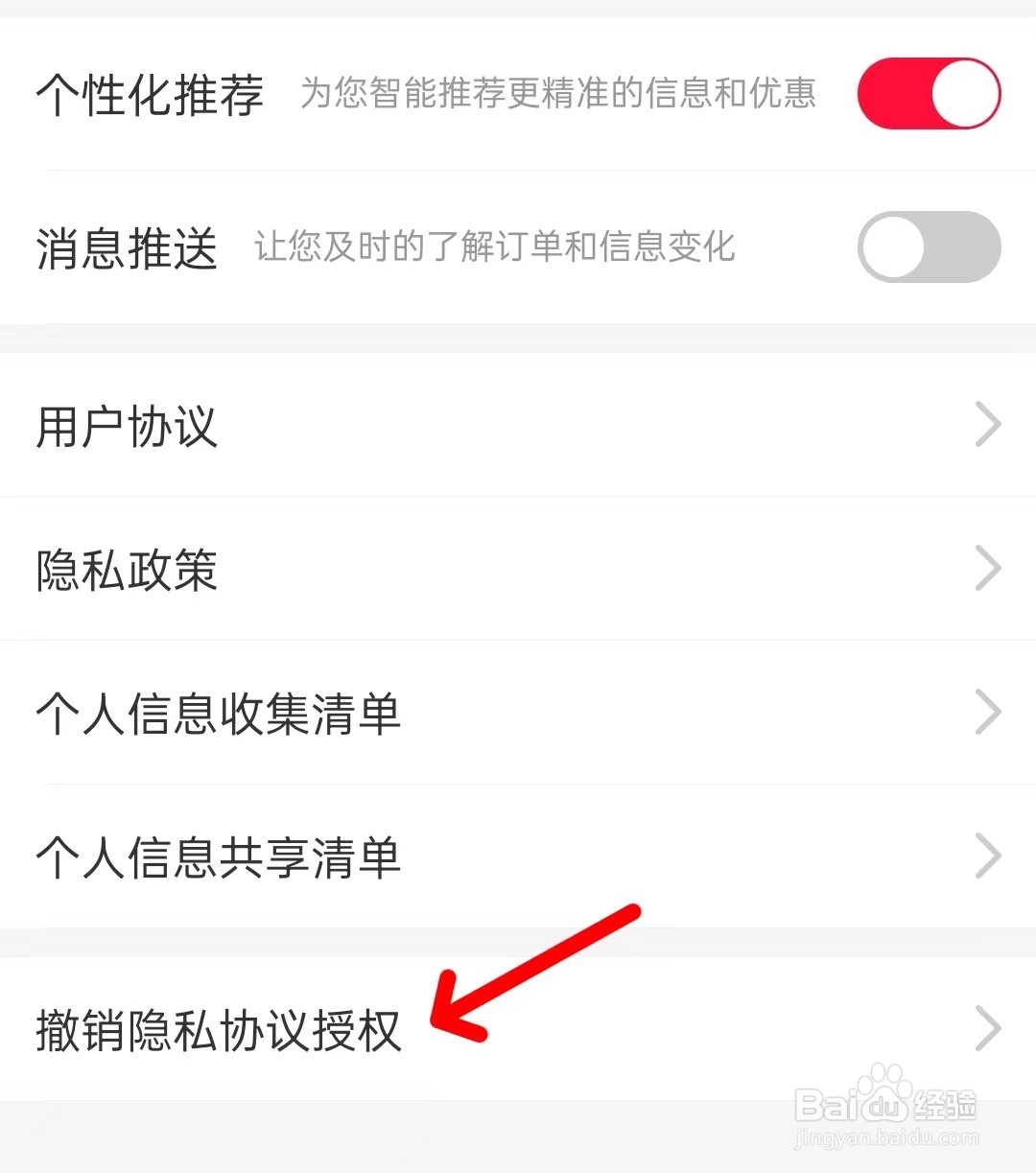Expand the chevron beside 用户协议

pyautogui.click(x=989, y=425)
